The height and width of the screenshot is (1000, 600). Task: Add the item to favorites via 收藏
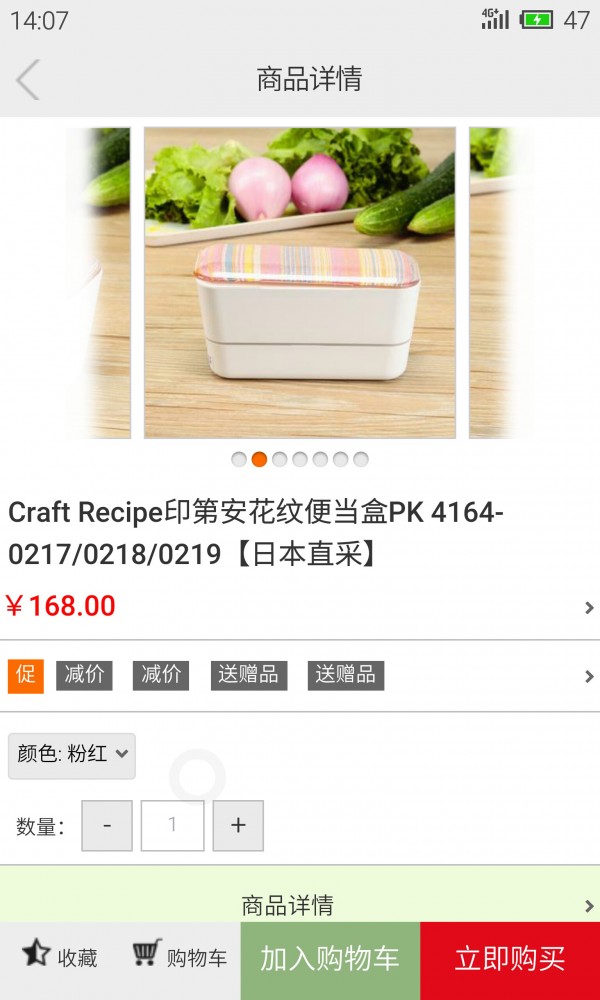coord(60,957)
